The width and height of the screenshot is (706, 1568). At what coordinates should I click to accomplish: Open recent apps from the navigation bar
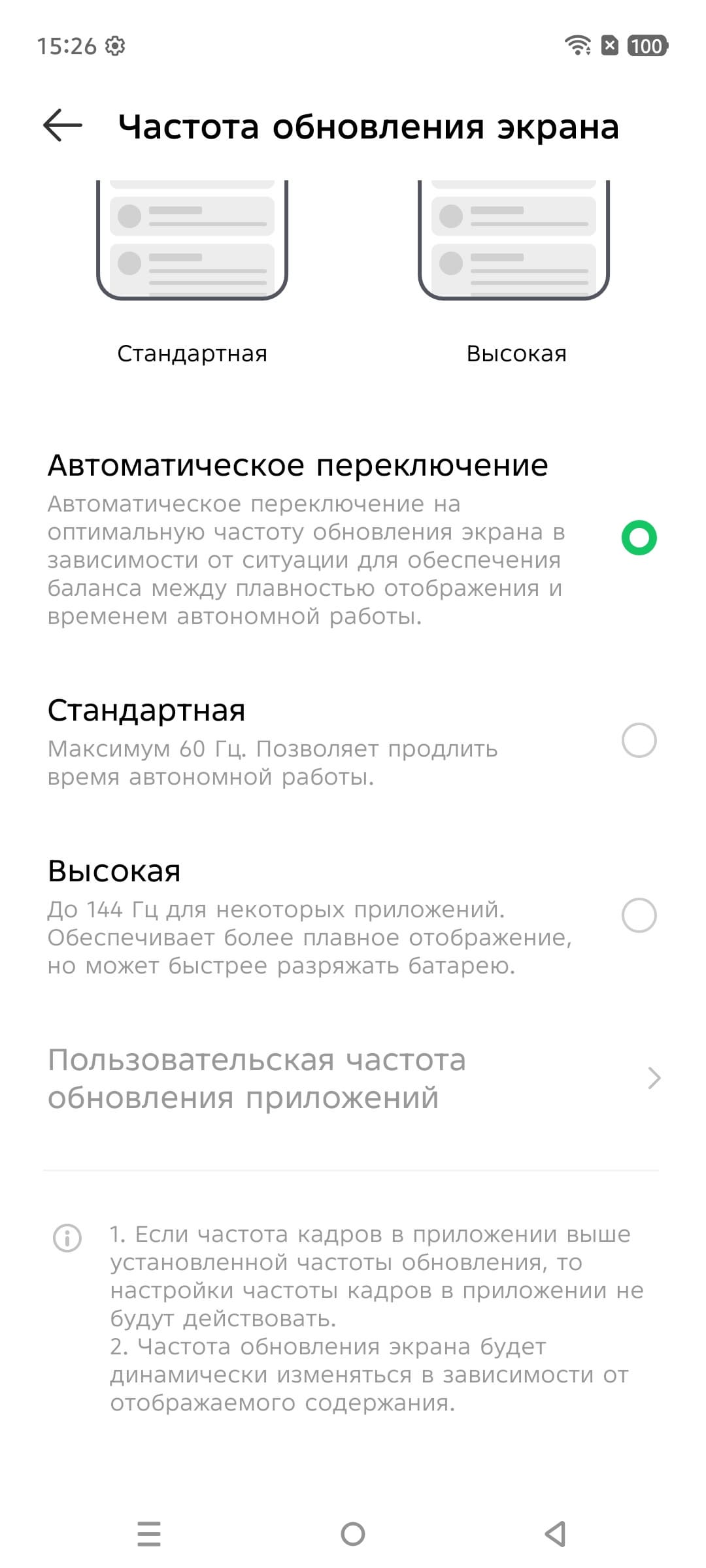click(149, 1533)
